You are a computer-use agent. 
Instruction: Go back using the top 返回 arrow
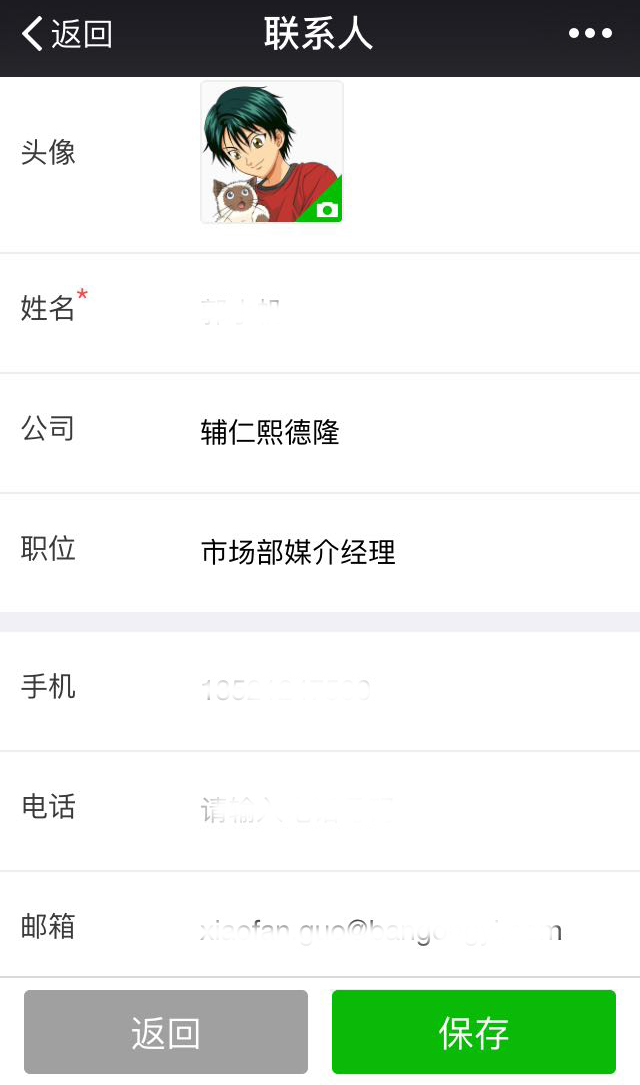(66, 34)
